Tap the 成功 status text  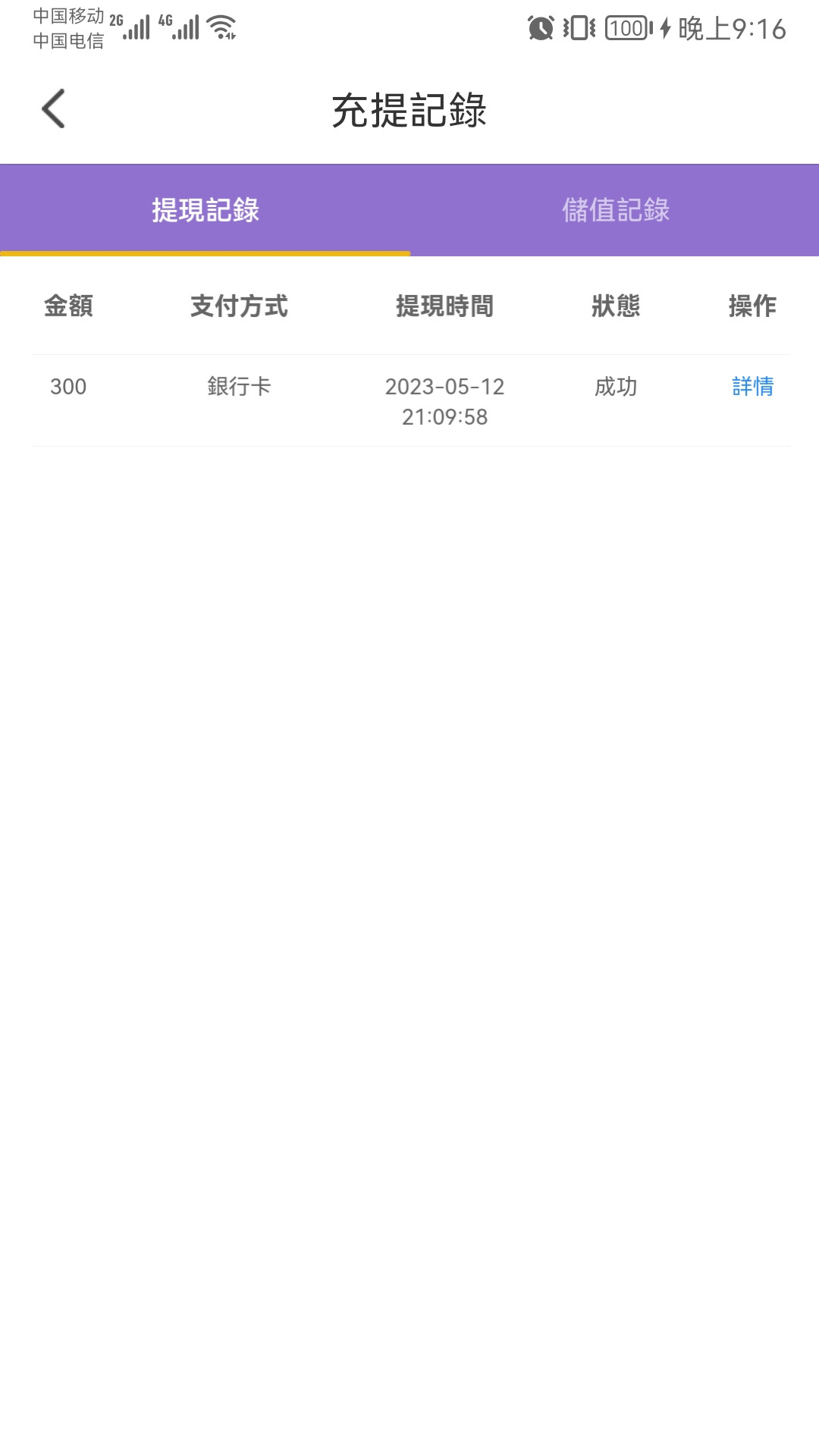616,387
